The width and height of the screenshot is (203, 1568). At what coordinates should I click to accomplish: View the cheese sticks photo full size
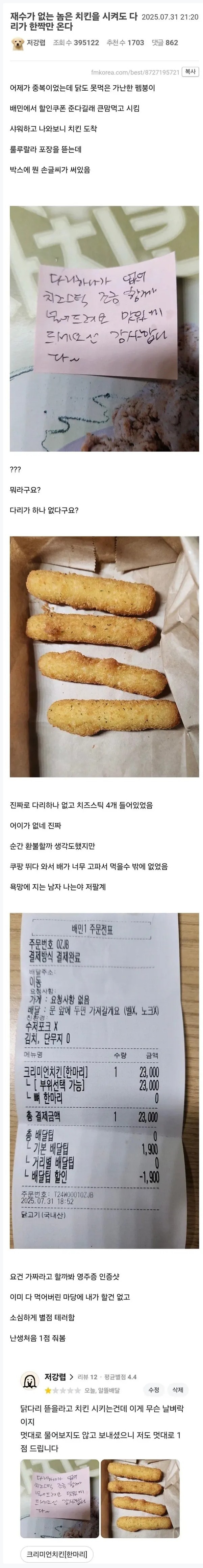coord(104,655)
